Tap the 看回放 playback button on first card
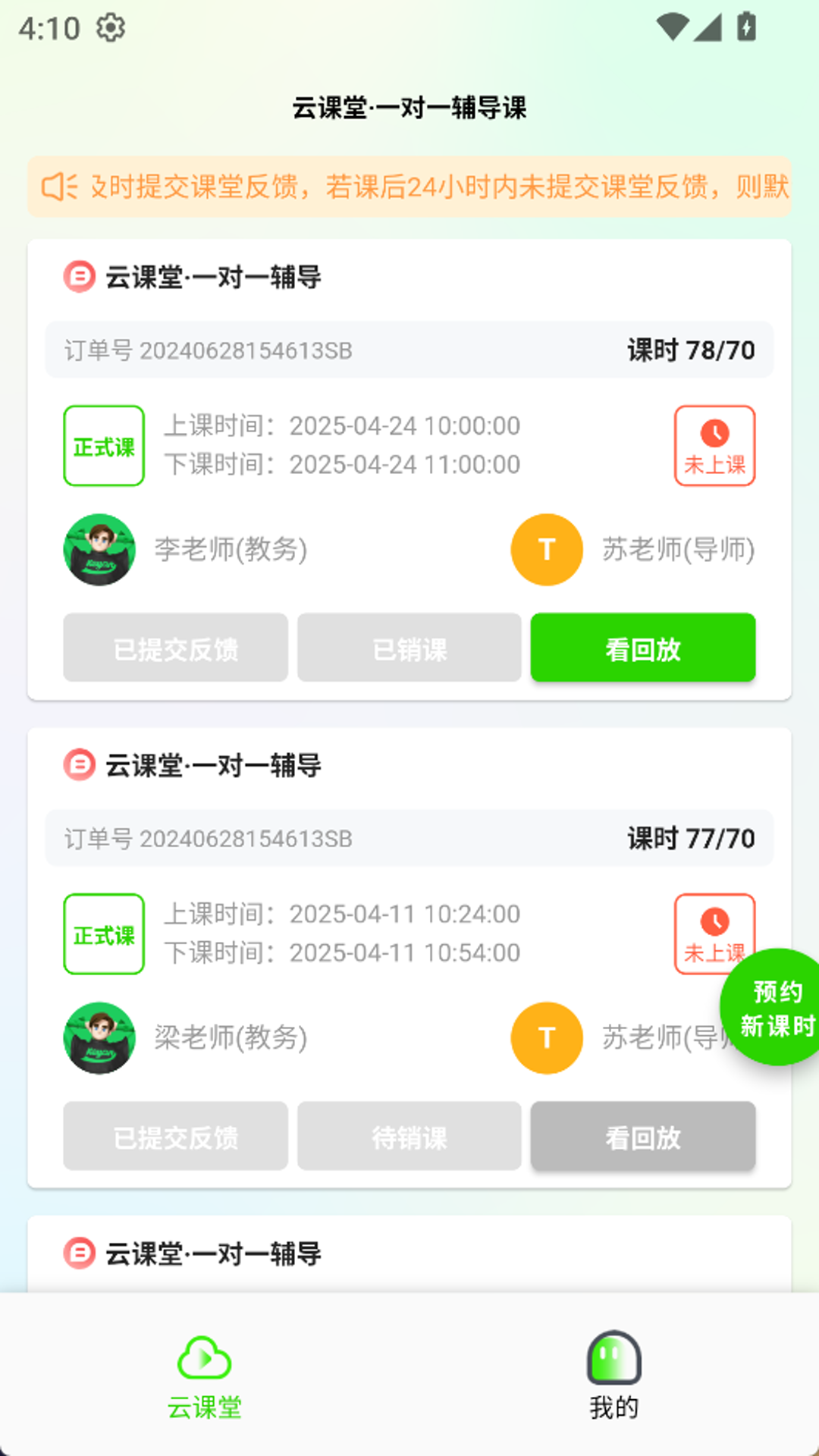The height and width of the screenshot is (1456, 819). pos(642,647)
